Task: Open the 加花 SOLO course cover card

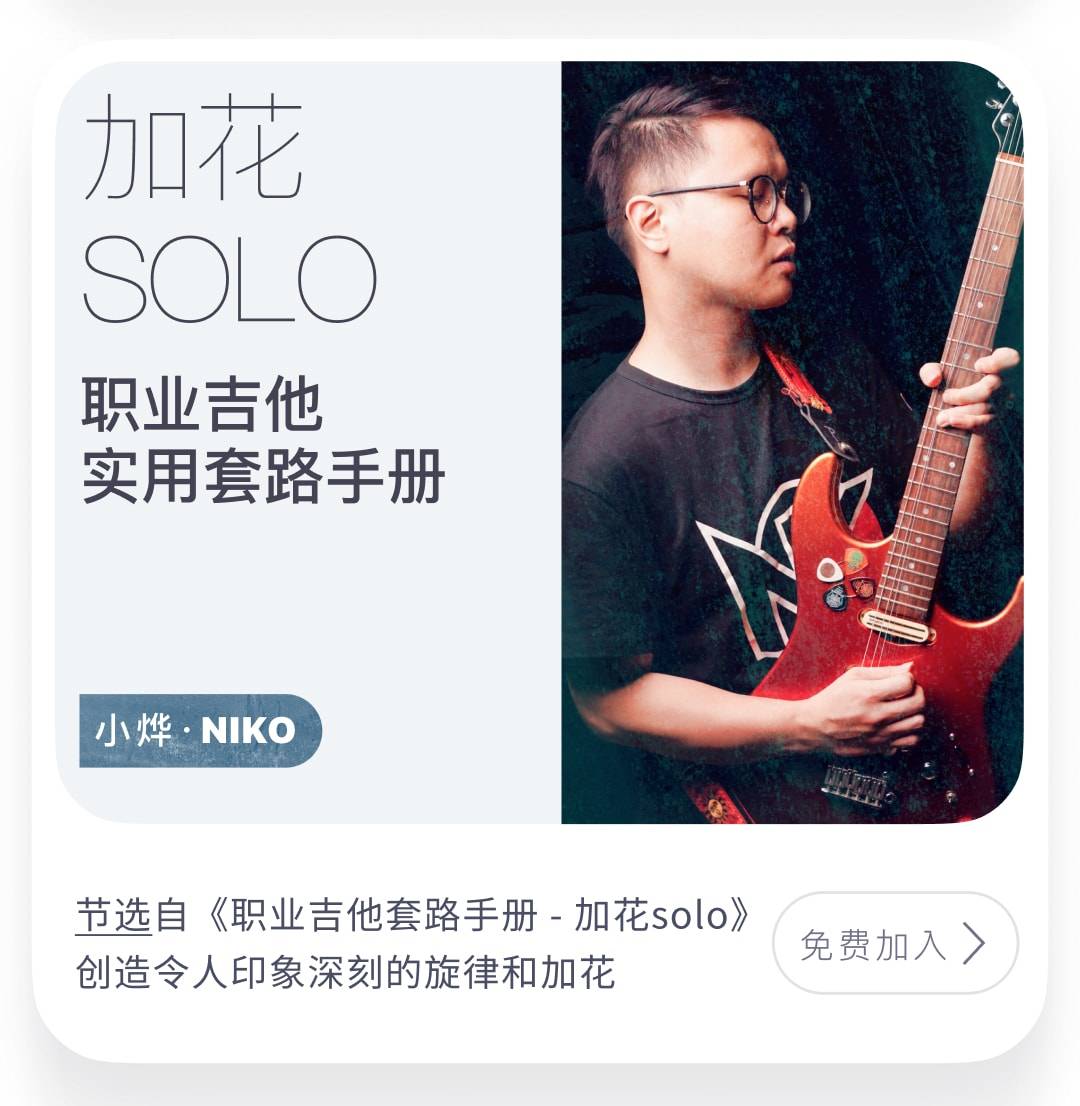Action: (x=539, y=442)
